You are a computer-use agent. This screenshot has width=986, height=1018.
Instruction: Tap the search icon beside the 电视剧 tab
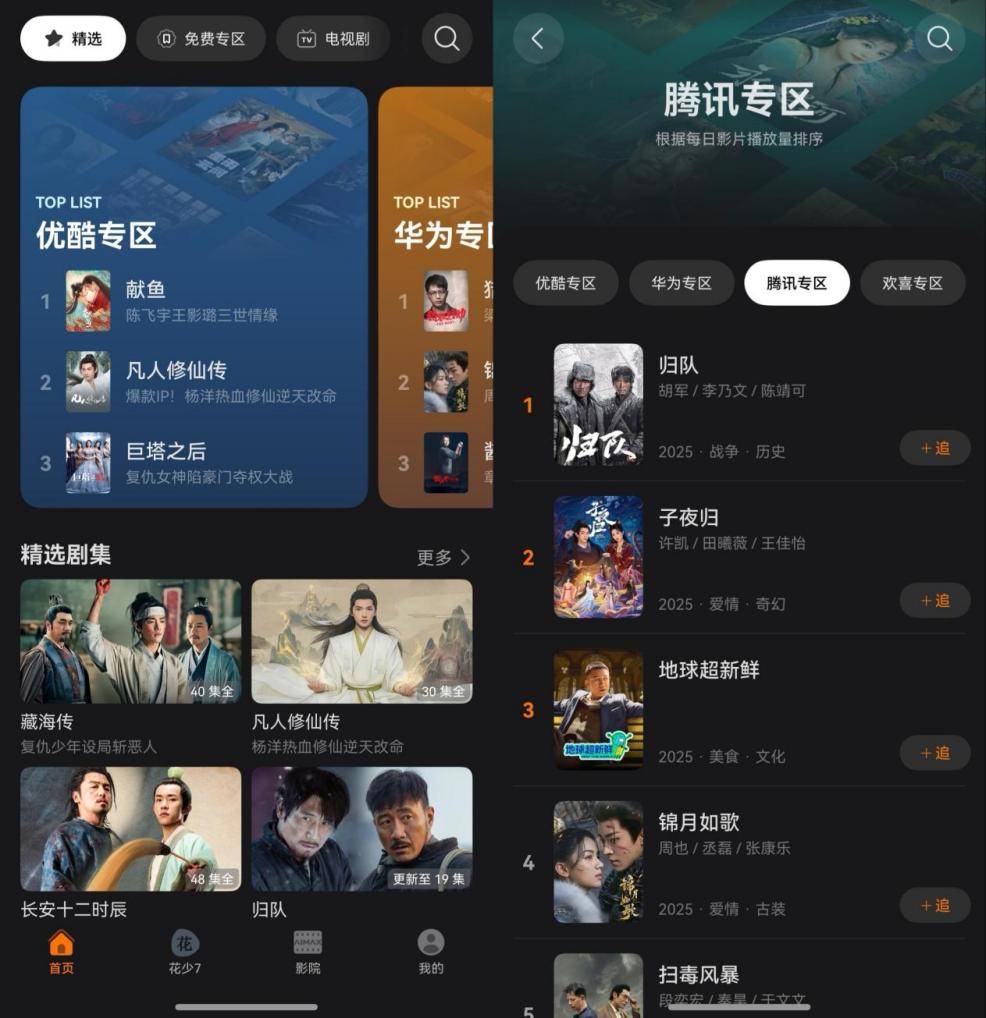(x=447, y=39)
